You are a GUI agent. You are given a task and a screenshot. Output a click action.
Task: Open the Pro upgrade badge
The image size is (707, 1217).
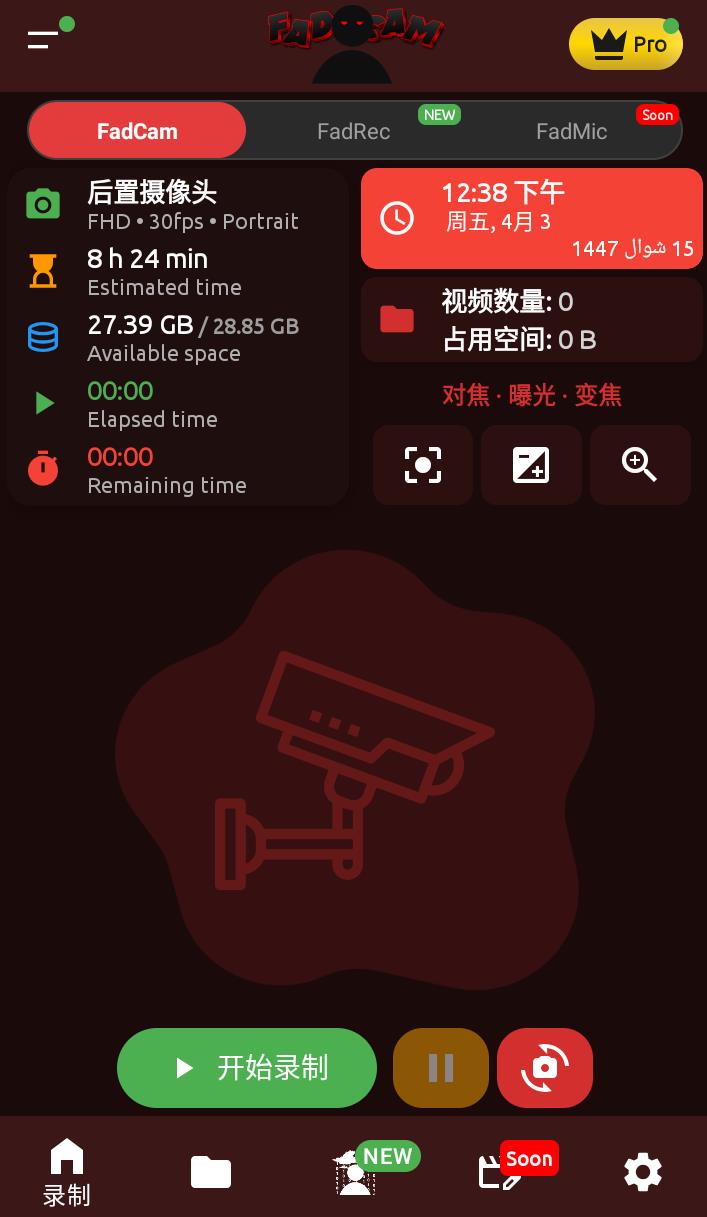tap(626, 44)
